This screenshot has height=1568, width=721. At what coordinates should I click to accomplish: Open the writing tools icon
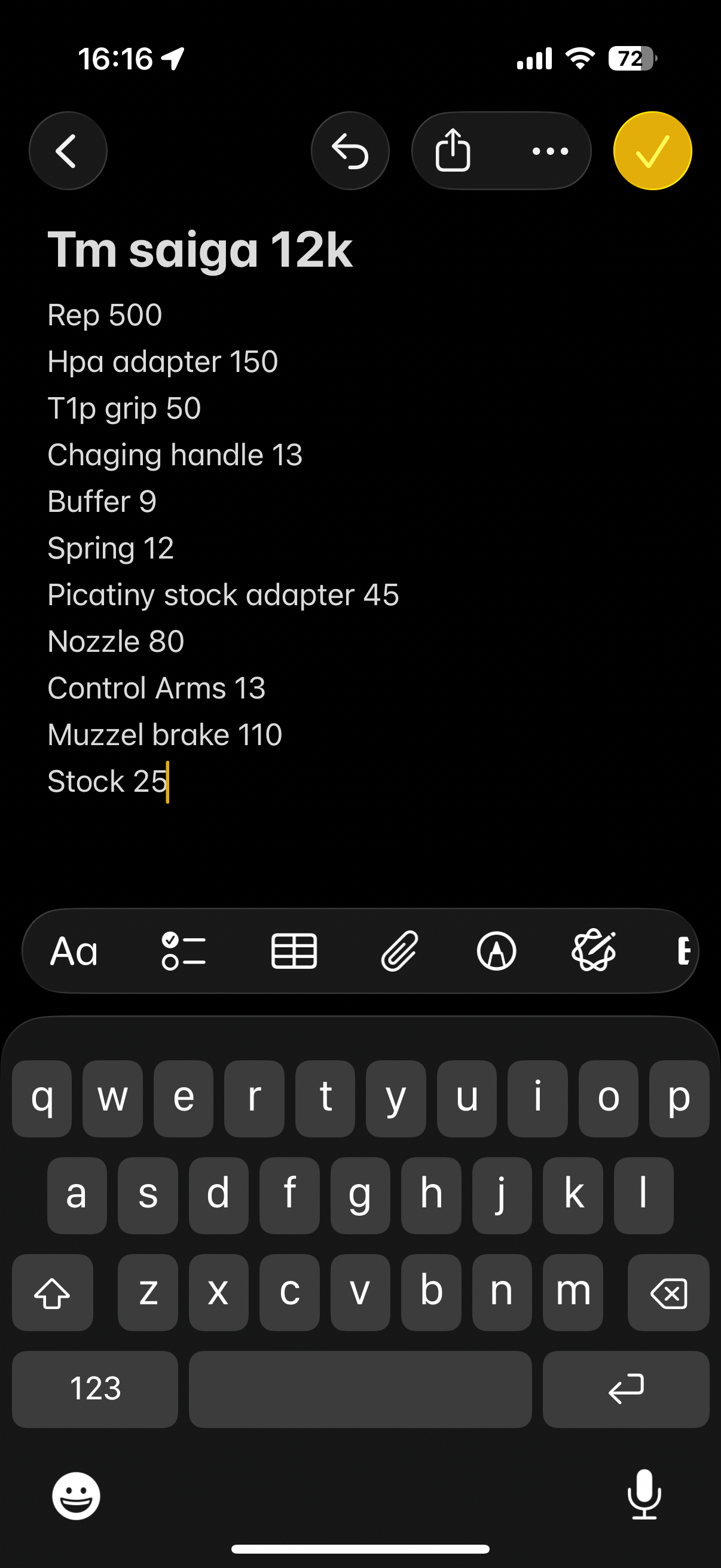click(594, 951)
